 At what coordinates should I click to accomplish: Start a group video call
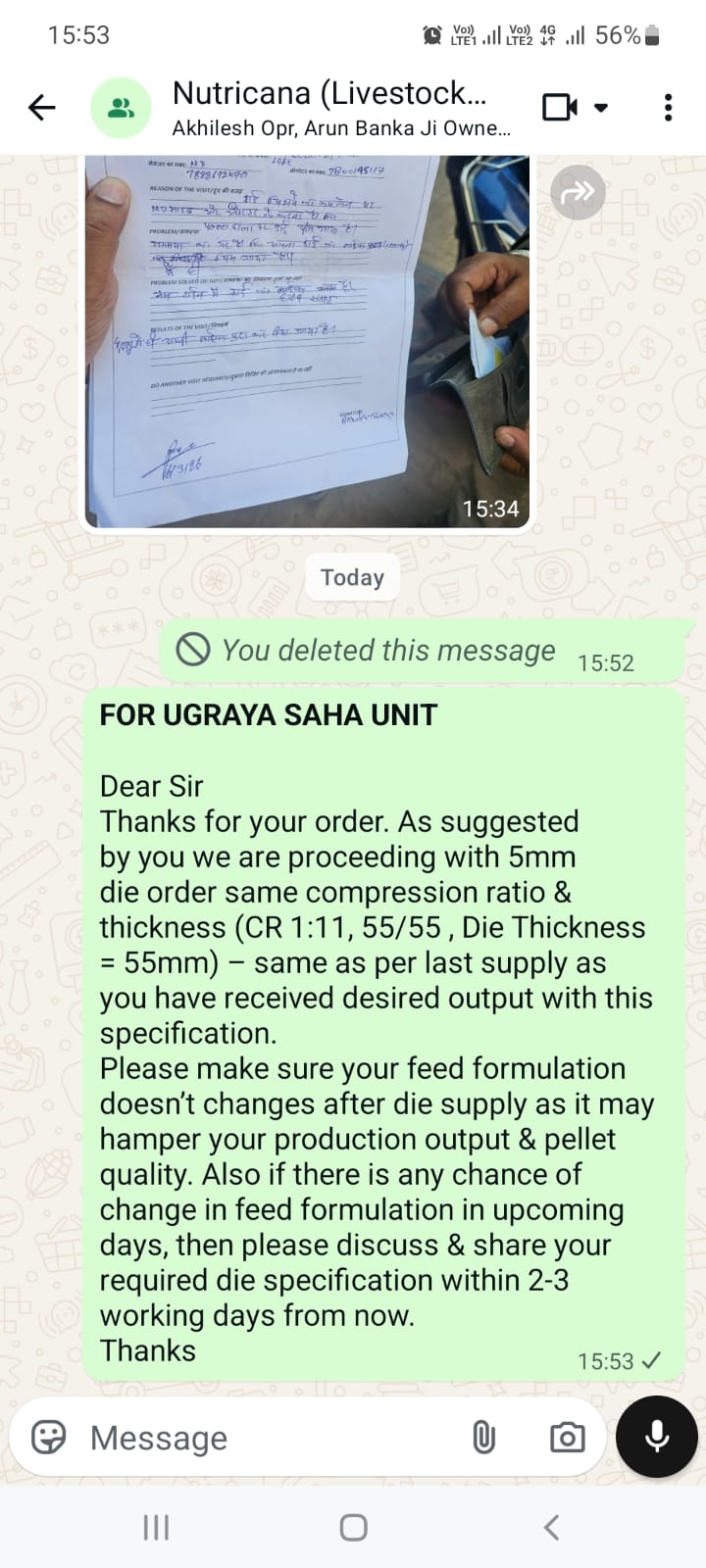(562, 107)
